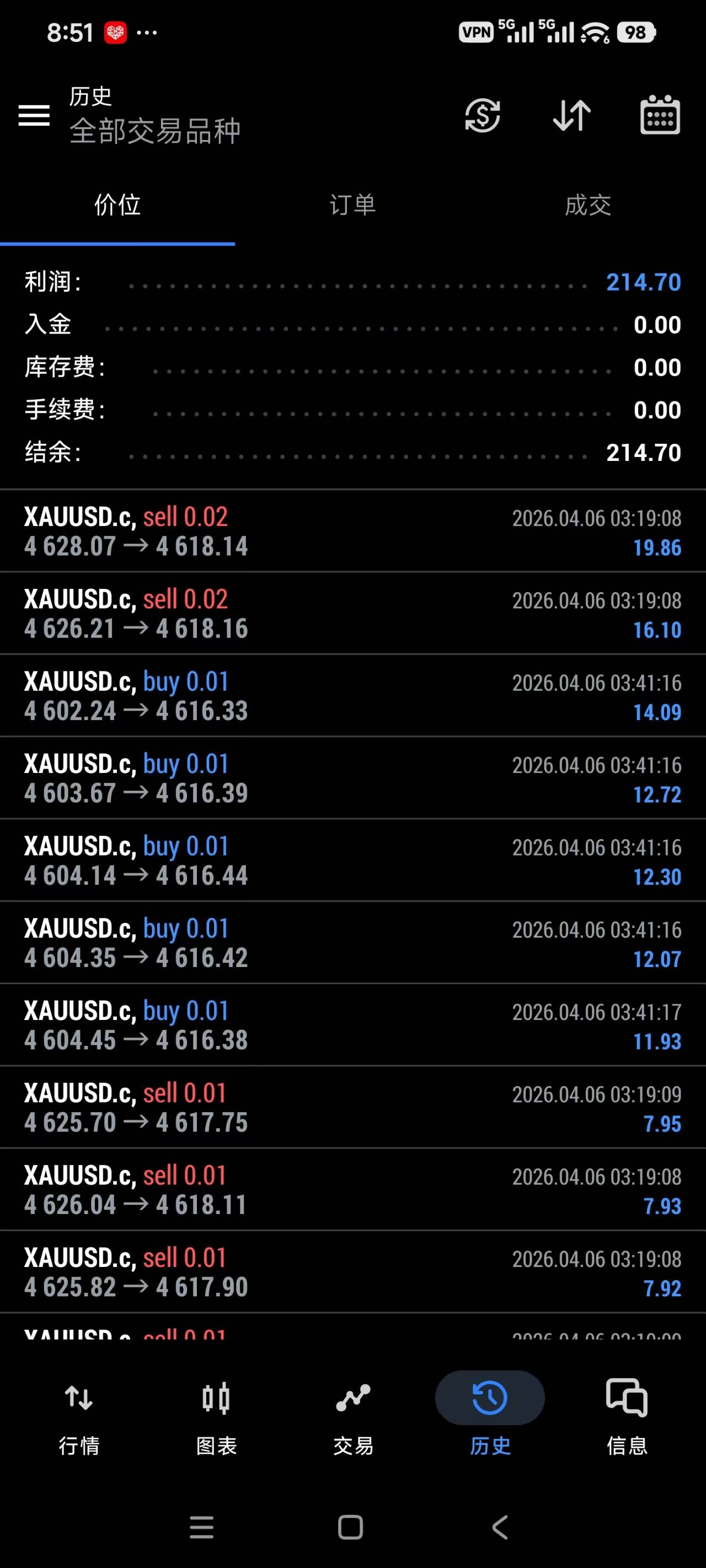Screen dimensions: 706x1568
Task: Switch to the 订单 tab
Action: coord(352,205)
